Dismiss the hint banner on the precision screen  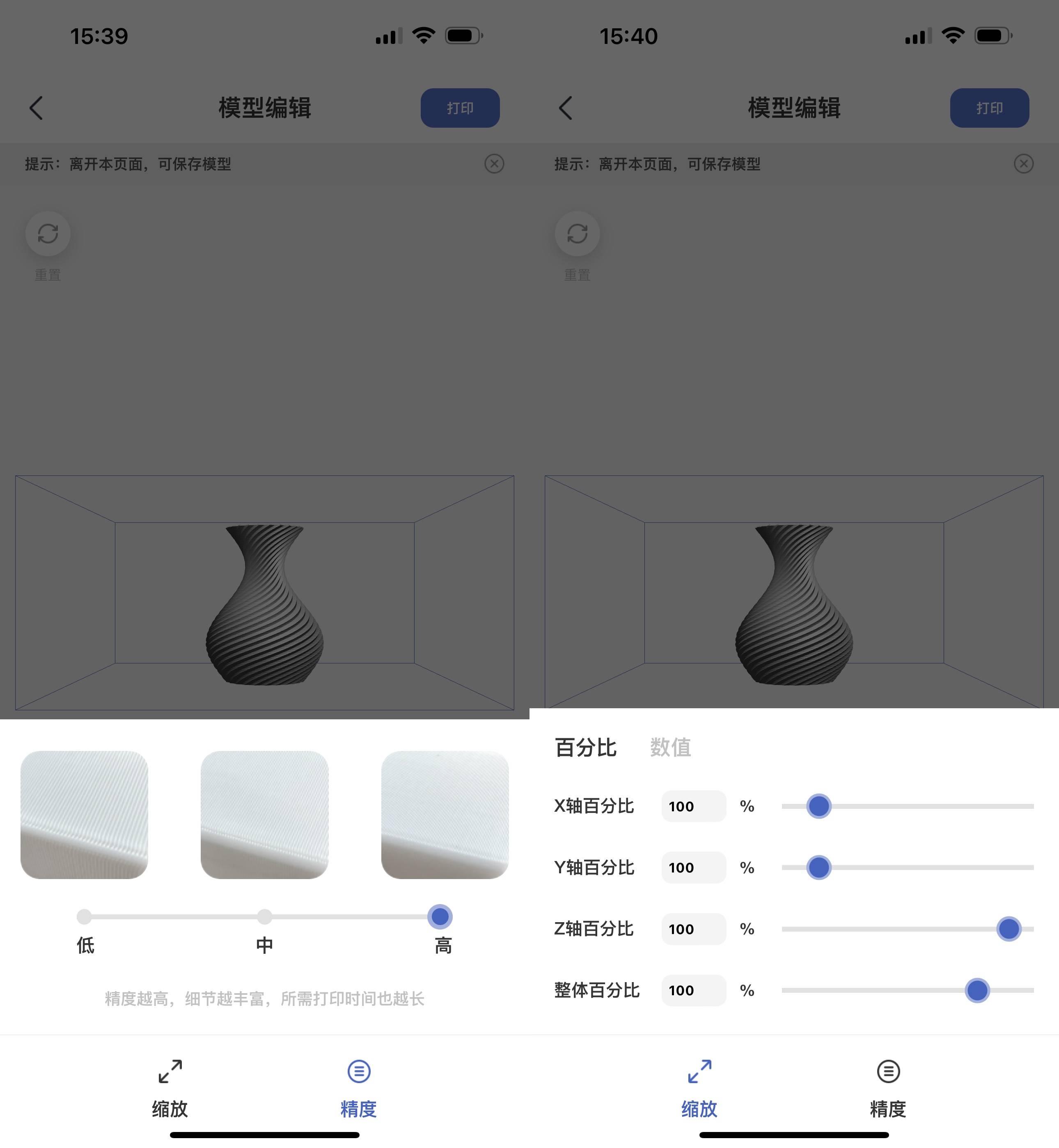[x=494, y=164]
